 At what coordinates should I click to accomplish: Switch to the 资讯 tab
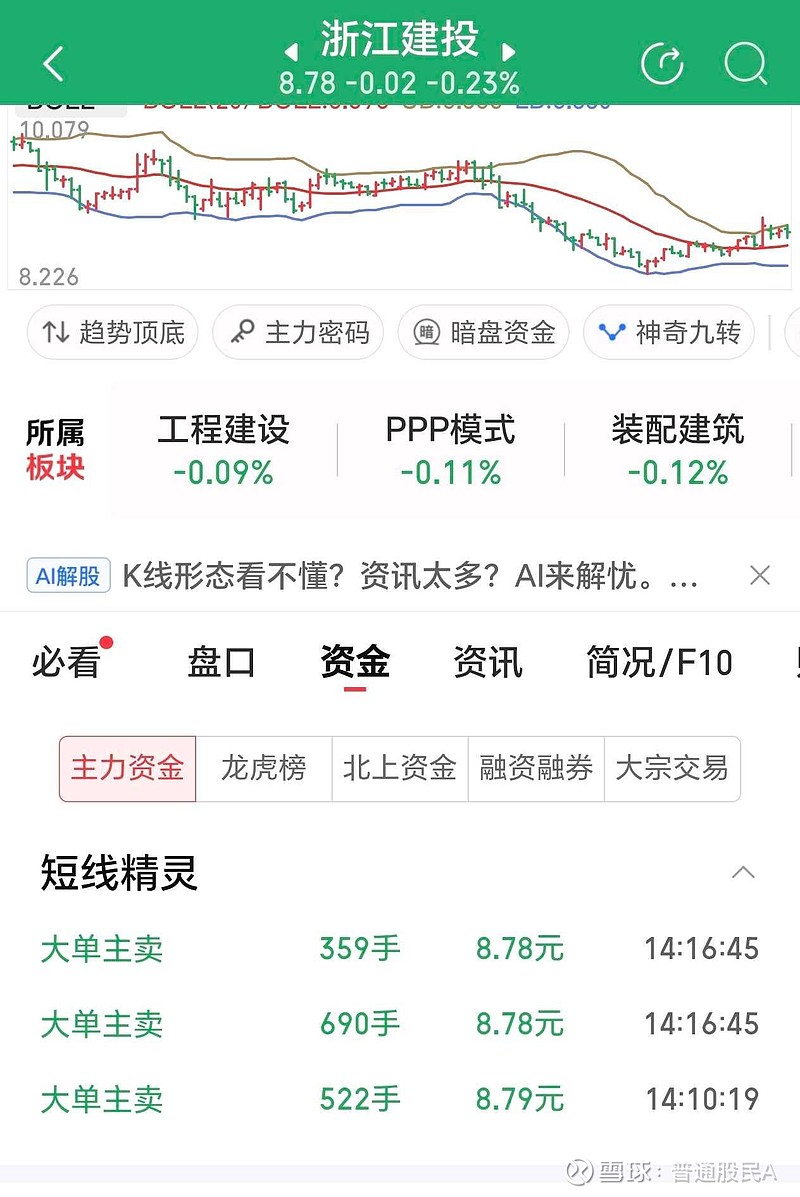point(488,662)
